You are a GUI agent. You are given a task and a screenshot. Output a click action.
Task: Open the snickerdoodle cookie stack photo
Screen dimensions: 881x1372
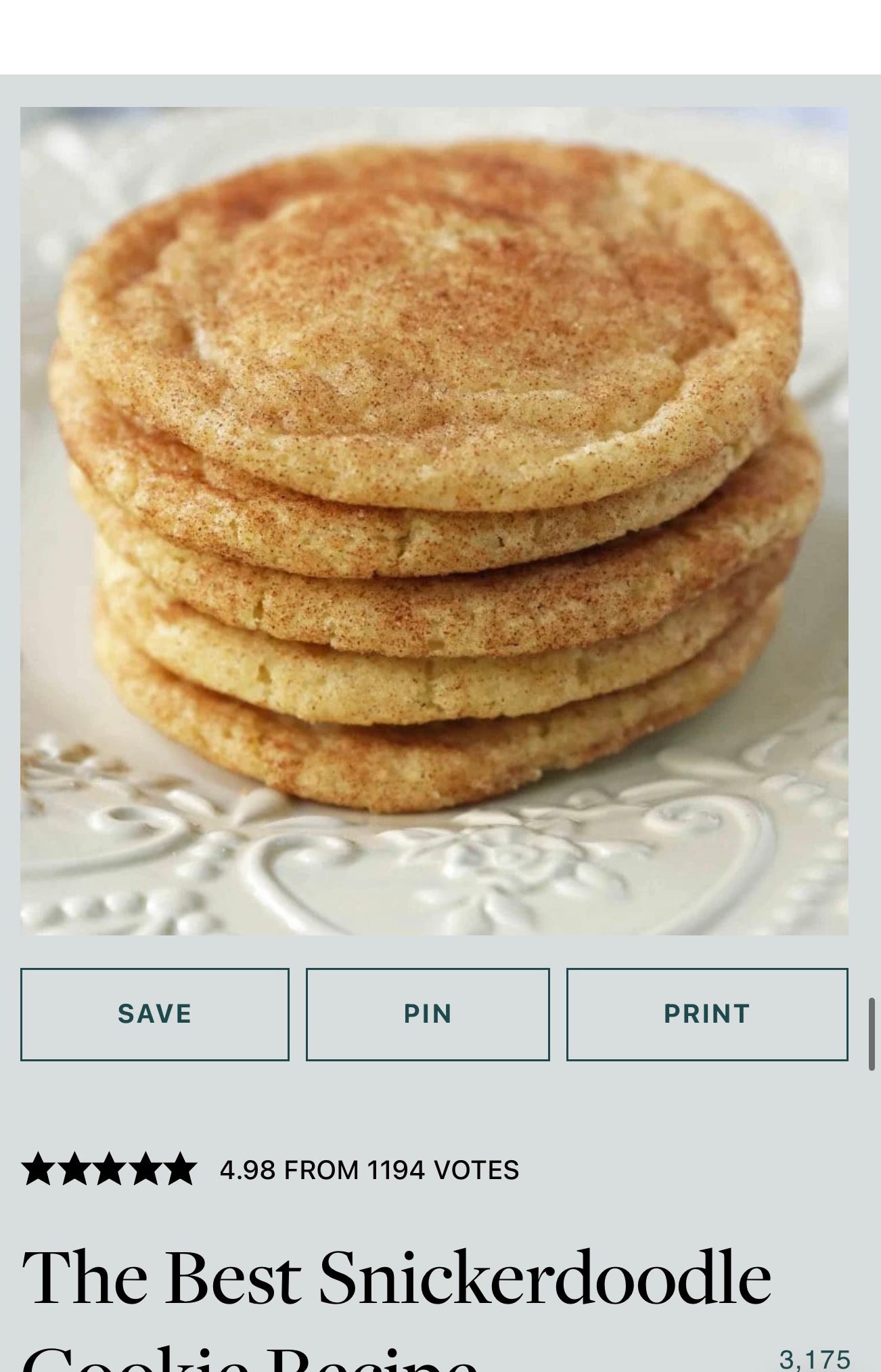pyautogui.click(x=434, y=521)
